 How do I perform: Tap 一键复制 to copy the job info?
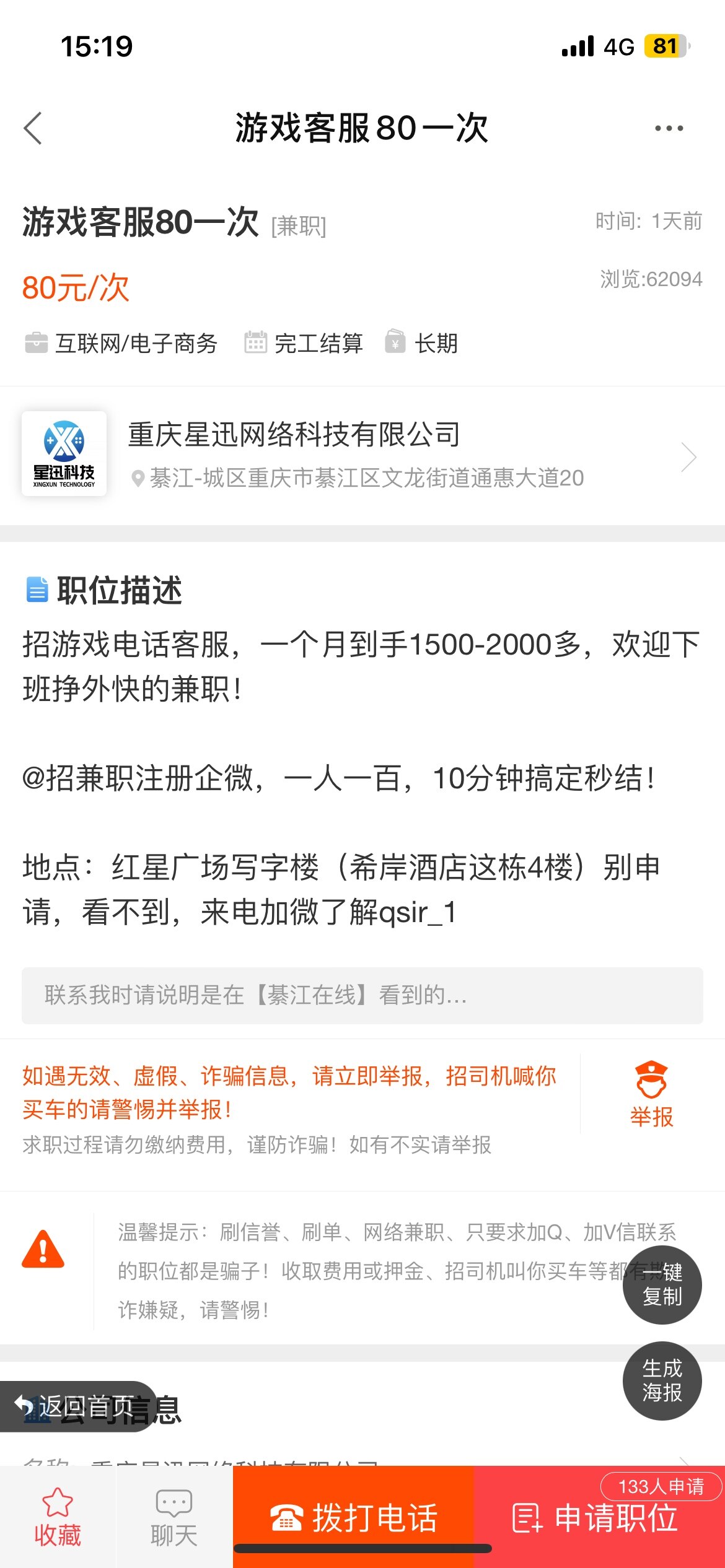pos(662,1284)
